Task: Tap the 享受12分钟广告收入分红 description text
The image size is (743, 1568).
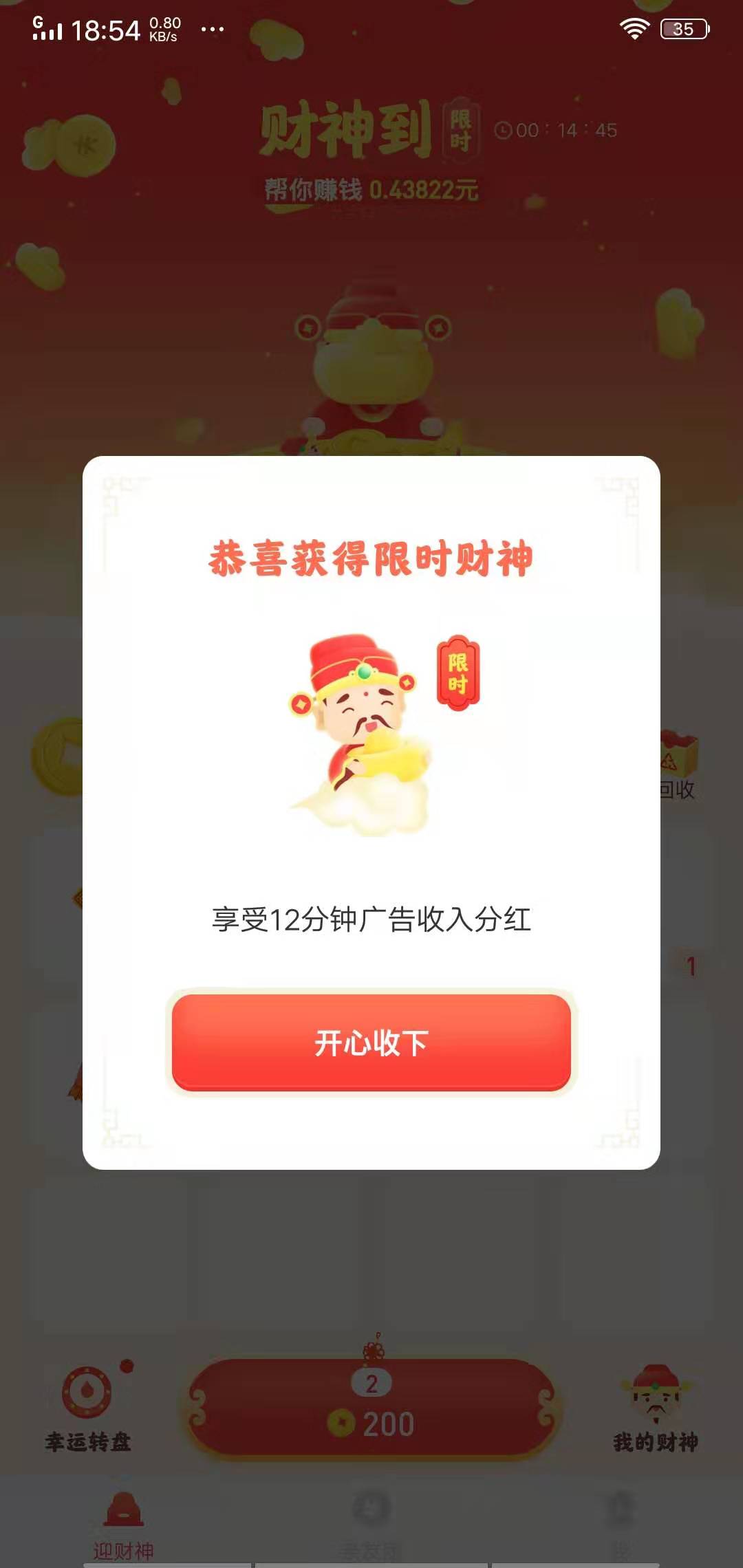Action: pos(371,919)
